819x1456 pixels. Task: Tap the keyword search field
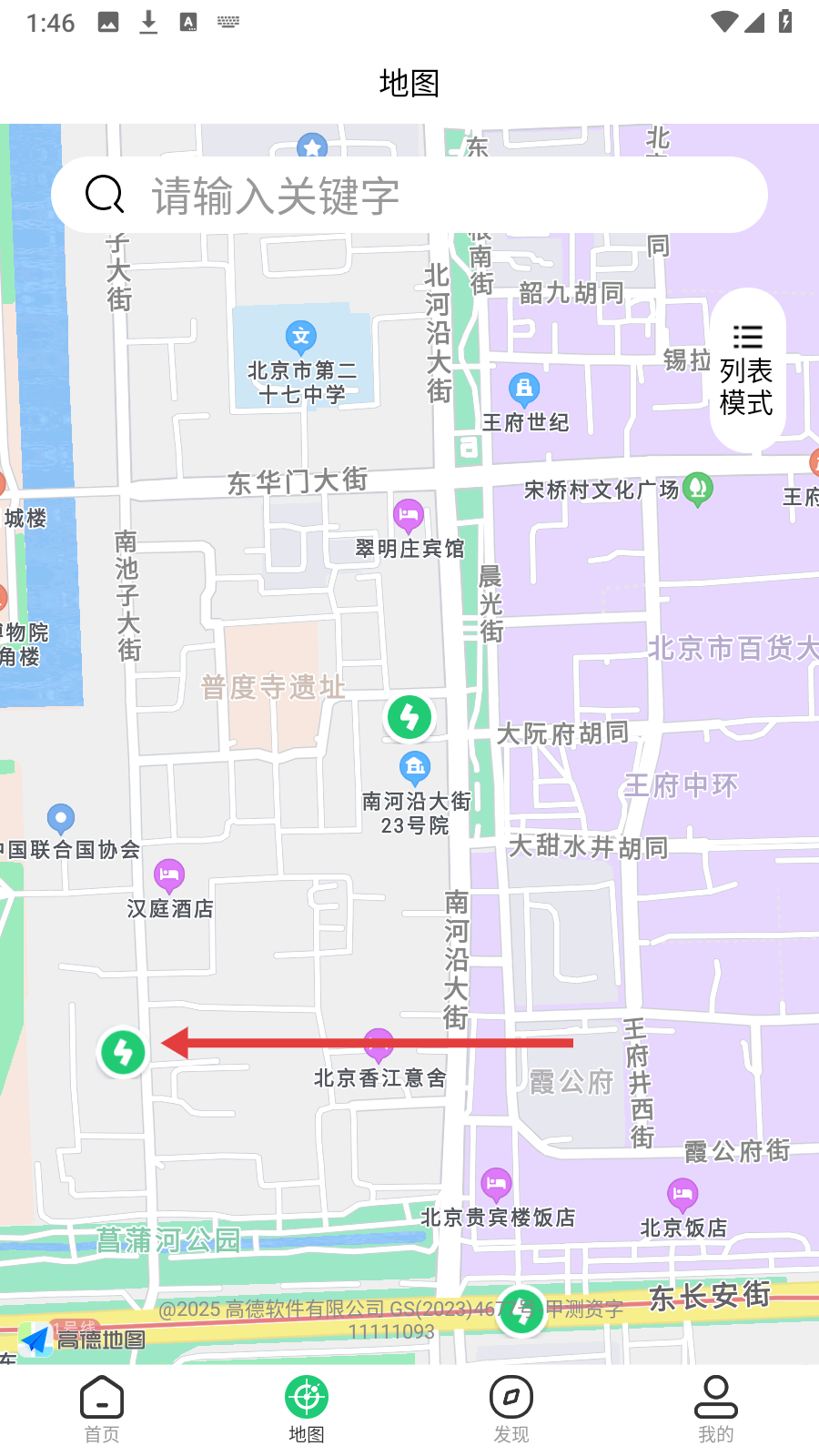(x=409, y=195)
